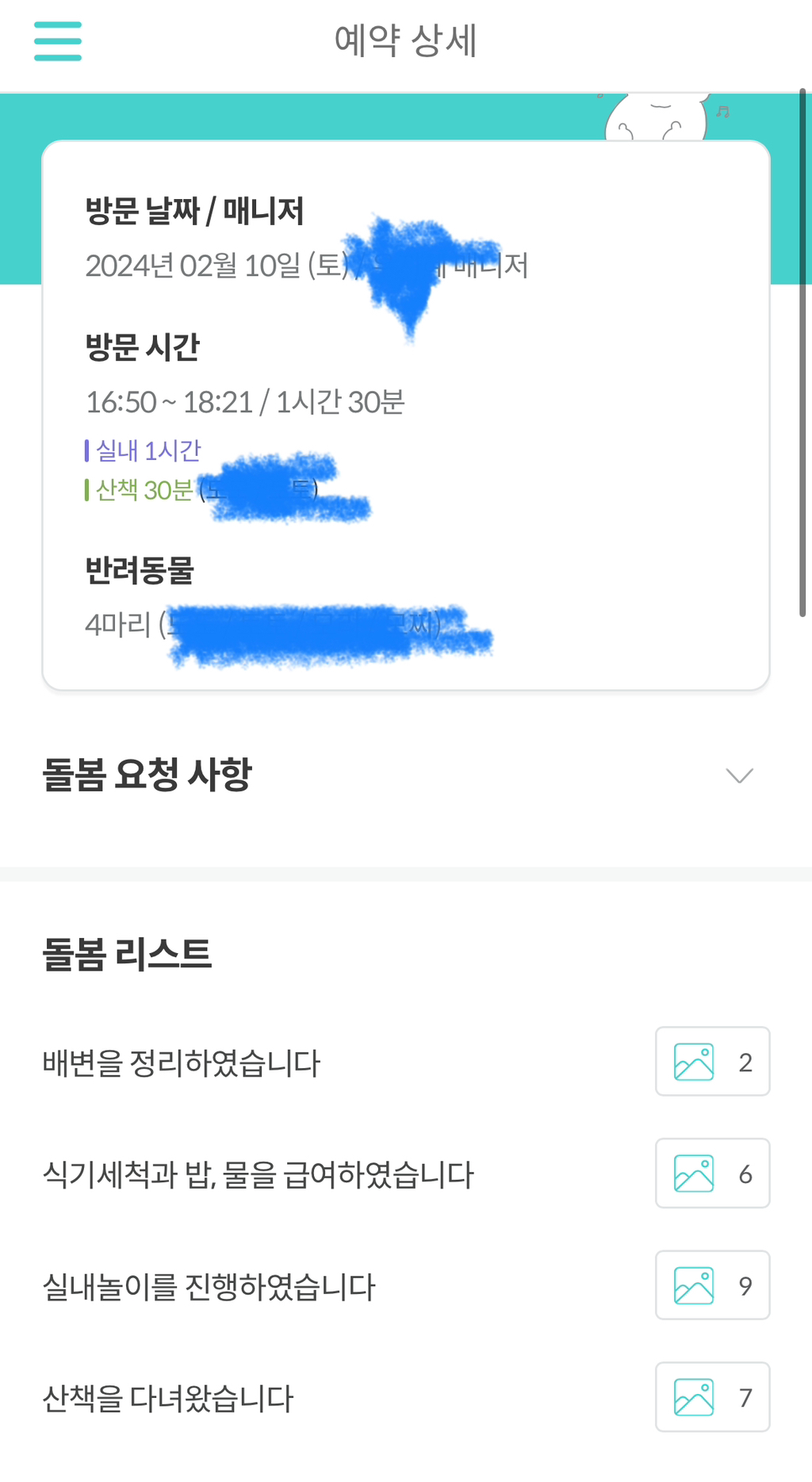812x1482 pixels.
Task: Show the 9 photos for 실내놀이를 진행하였습니다
Action: pos(712,1285)
